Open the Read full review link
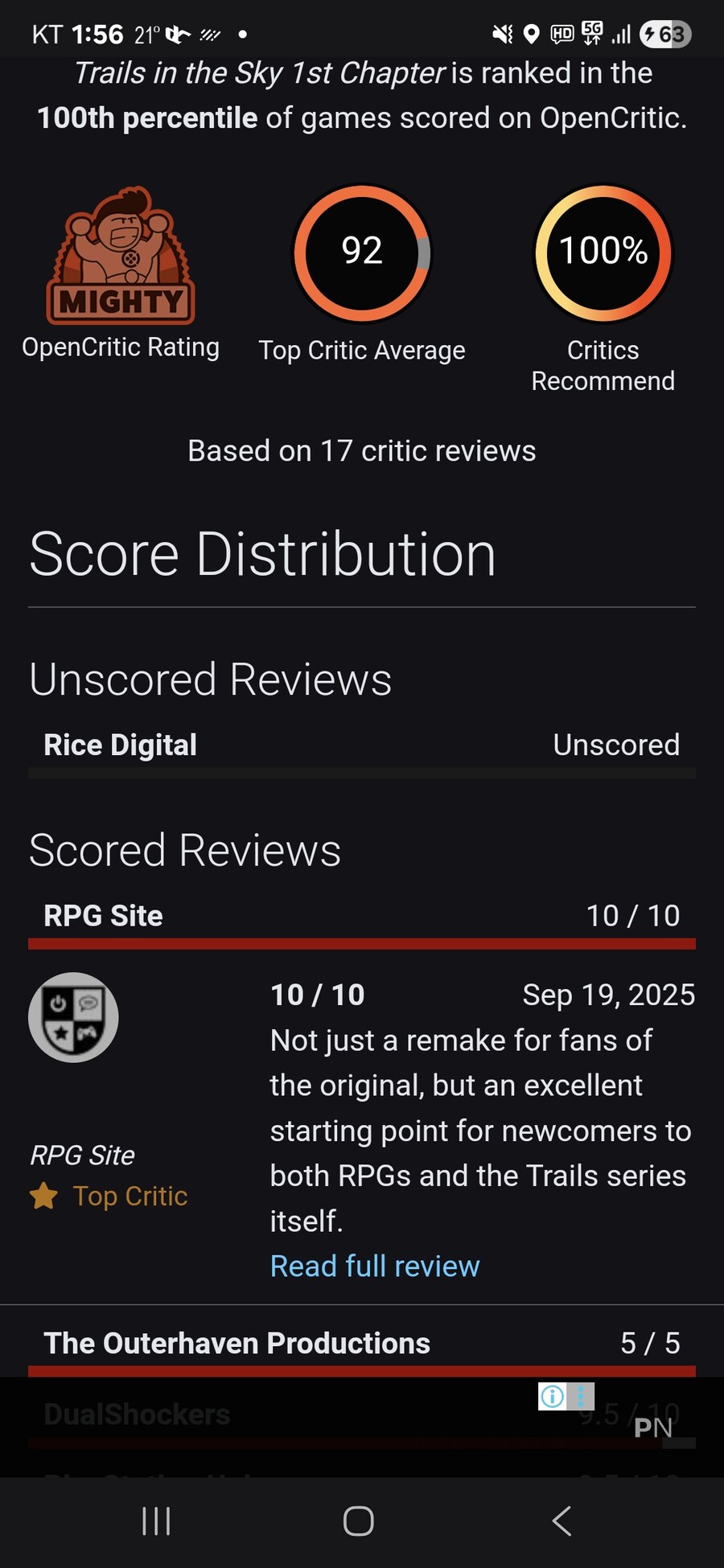The width and height of the screenshot is (724, 1568). tap(374, 1266)
